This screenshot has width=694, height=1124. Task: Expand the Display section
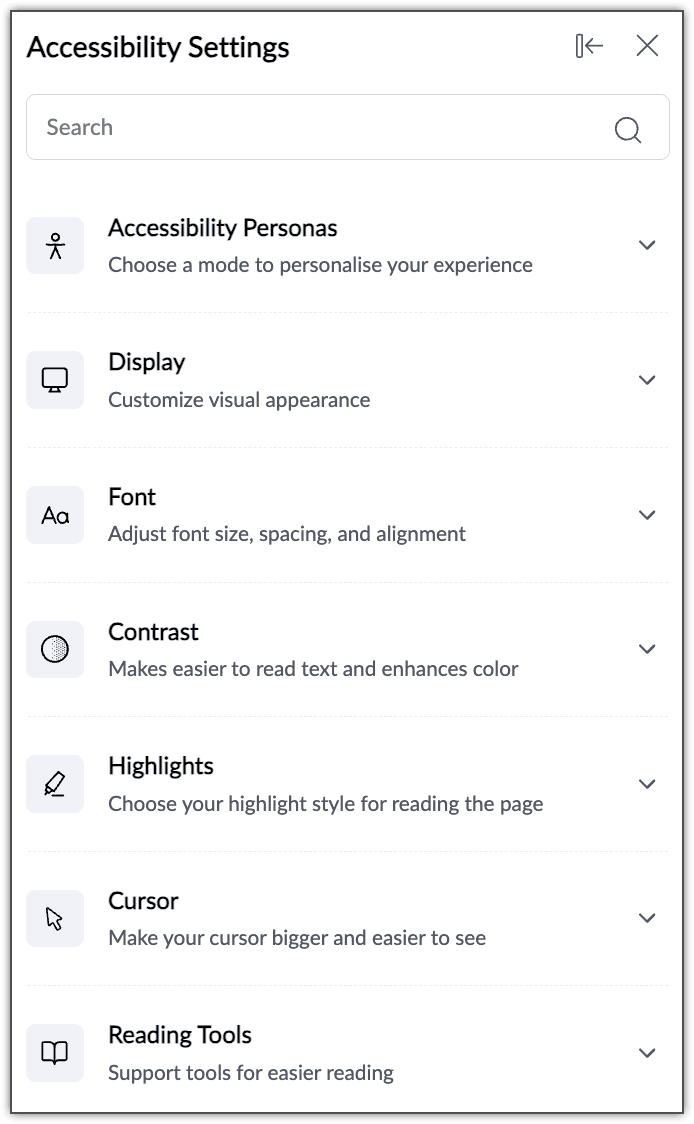647,380
